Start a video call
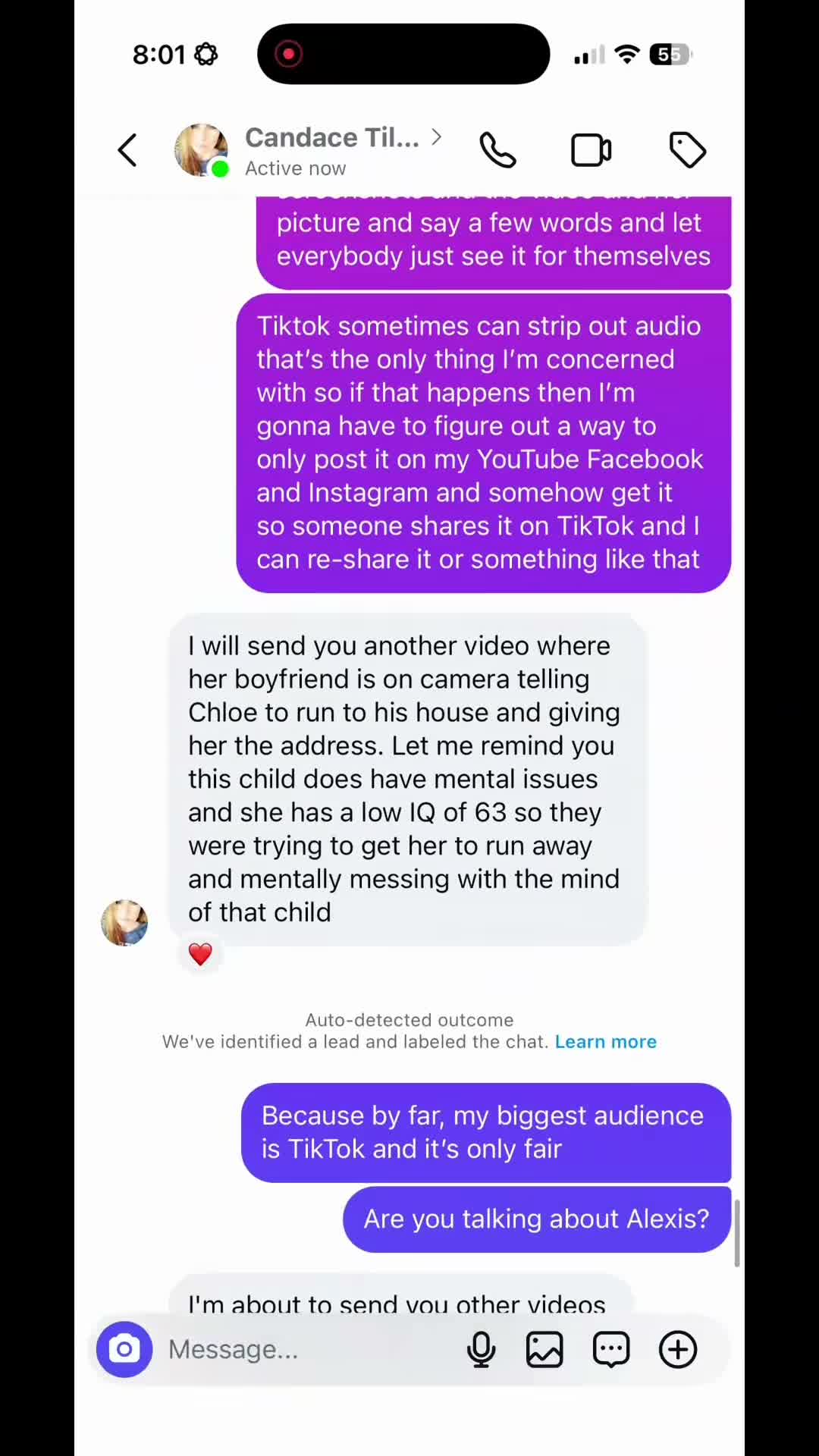819x1456 pixels. pos(591,150)
